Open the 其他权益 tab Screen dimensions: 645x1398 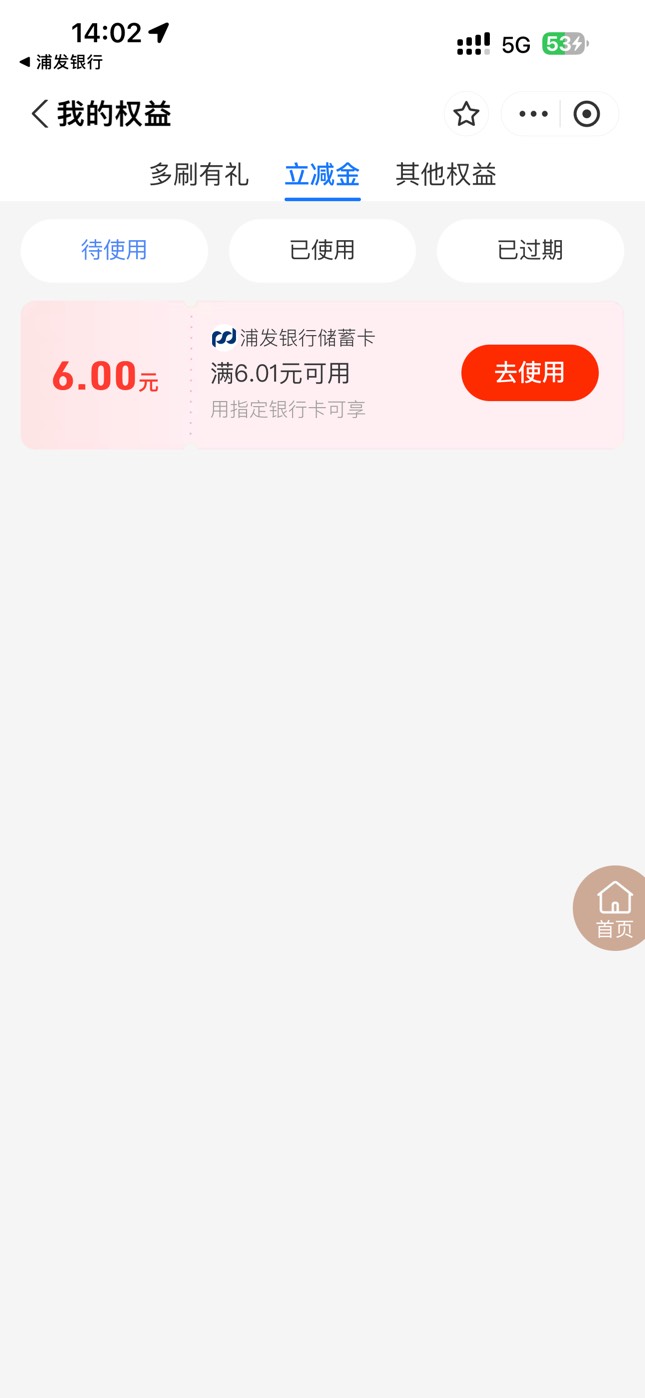446,174
